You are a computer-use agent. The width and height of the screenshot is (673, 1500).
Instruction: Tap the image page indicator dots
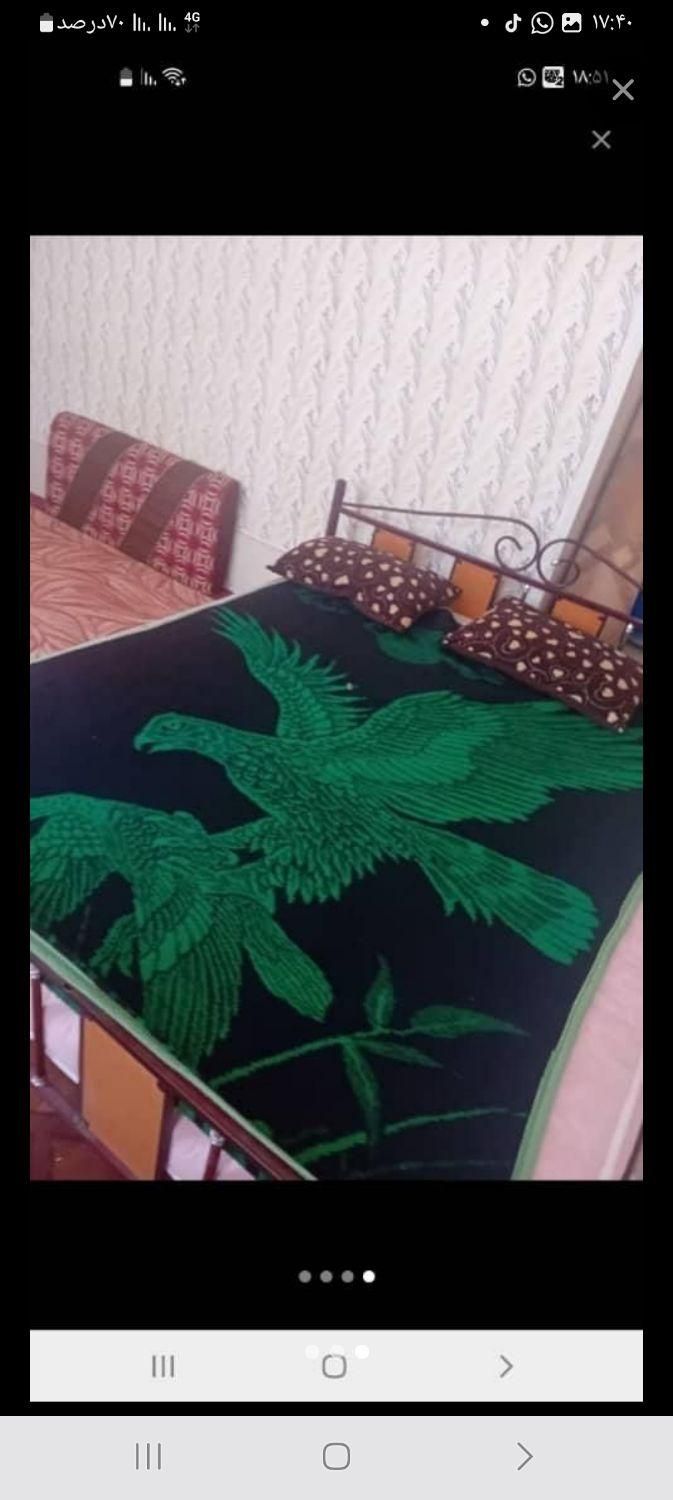pos(337,1276)
